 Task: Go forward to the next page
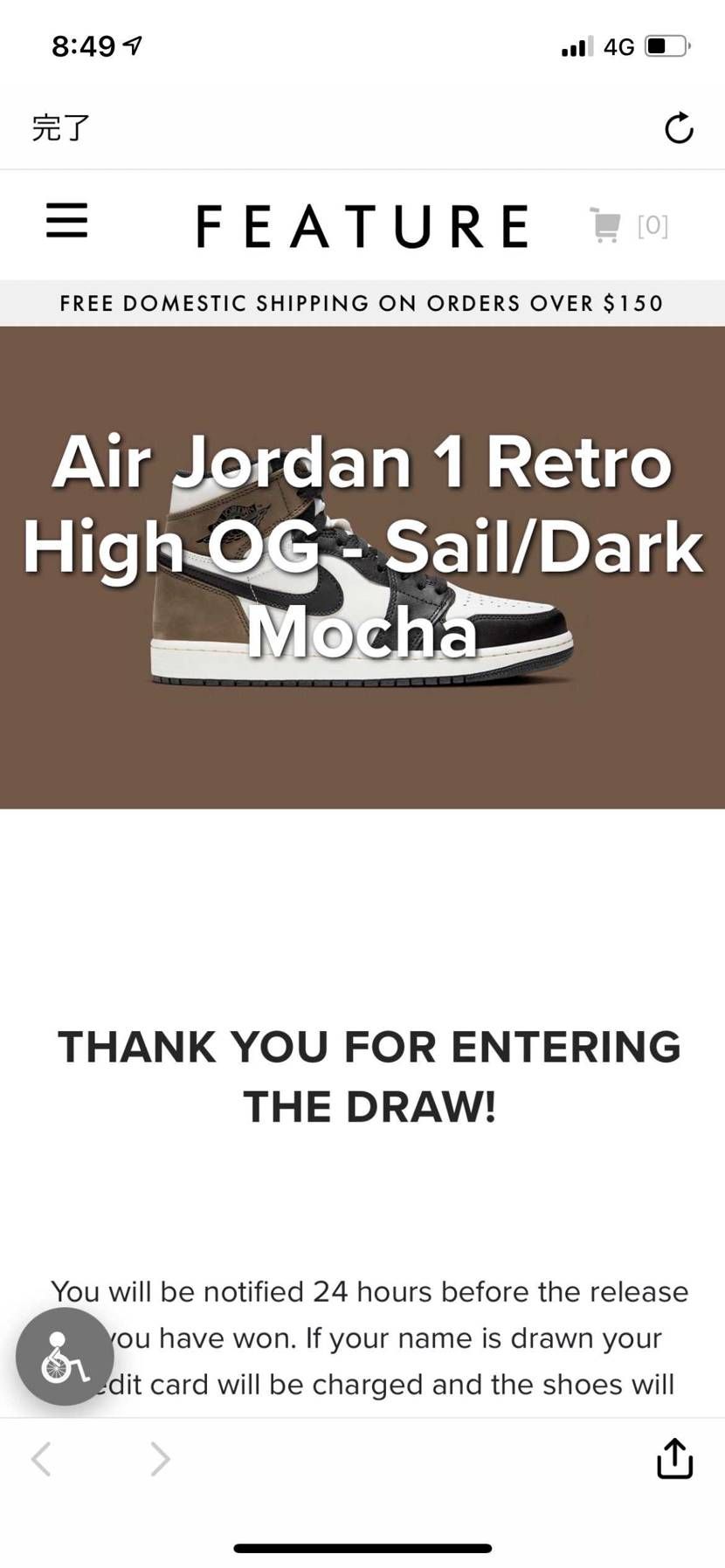point(159,1459)
